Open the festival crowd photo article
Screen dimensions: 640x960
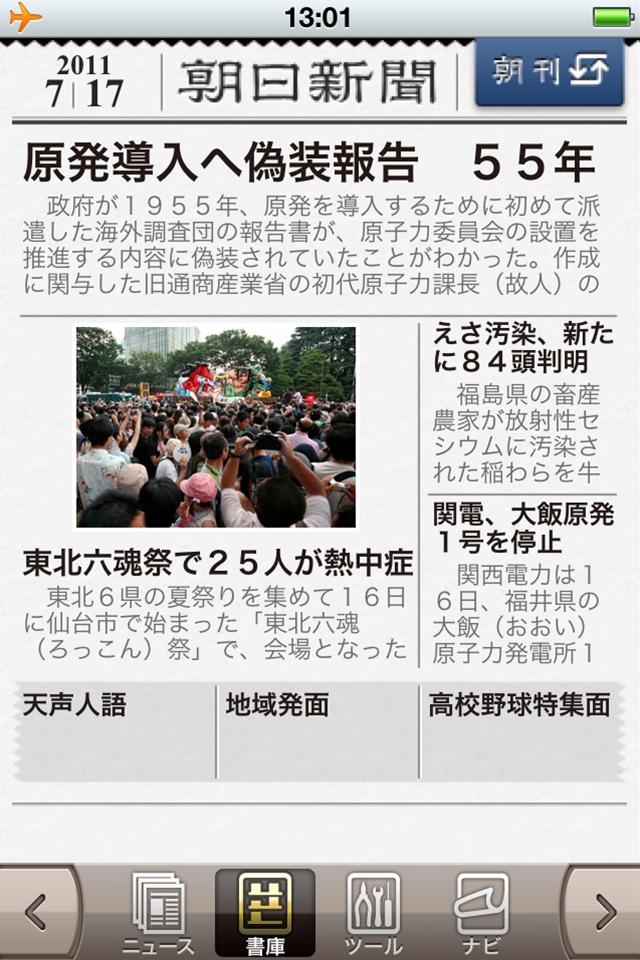point(216,427)
